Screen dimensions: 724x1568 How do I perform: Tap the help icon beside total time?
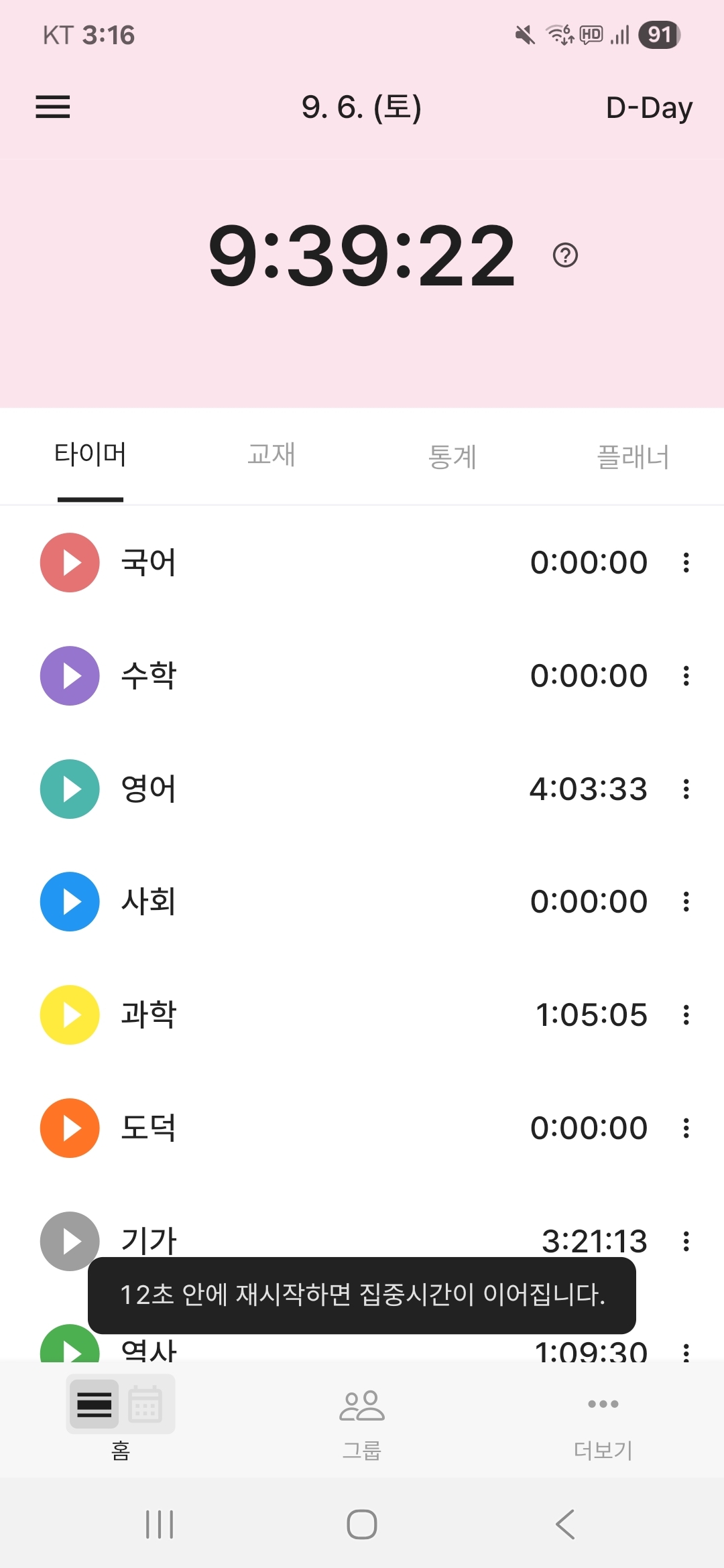(565, 255)
